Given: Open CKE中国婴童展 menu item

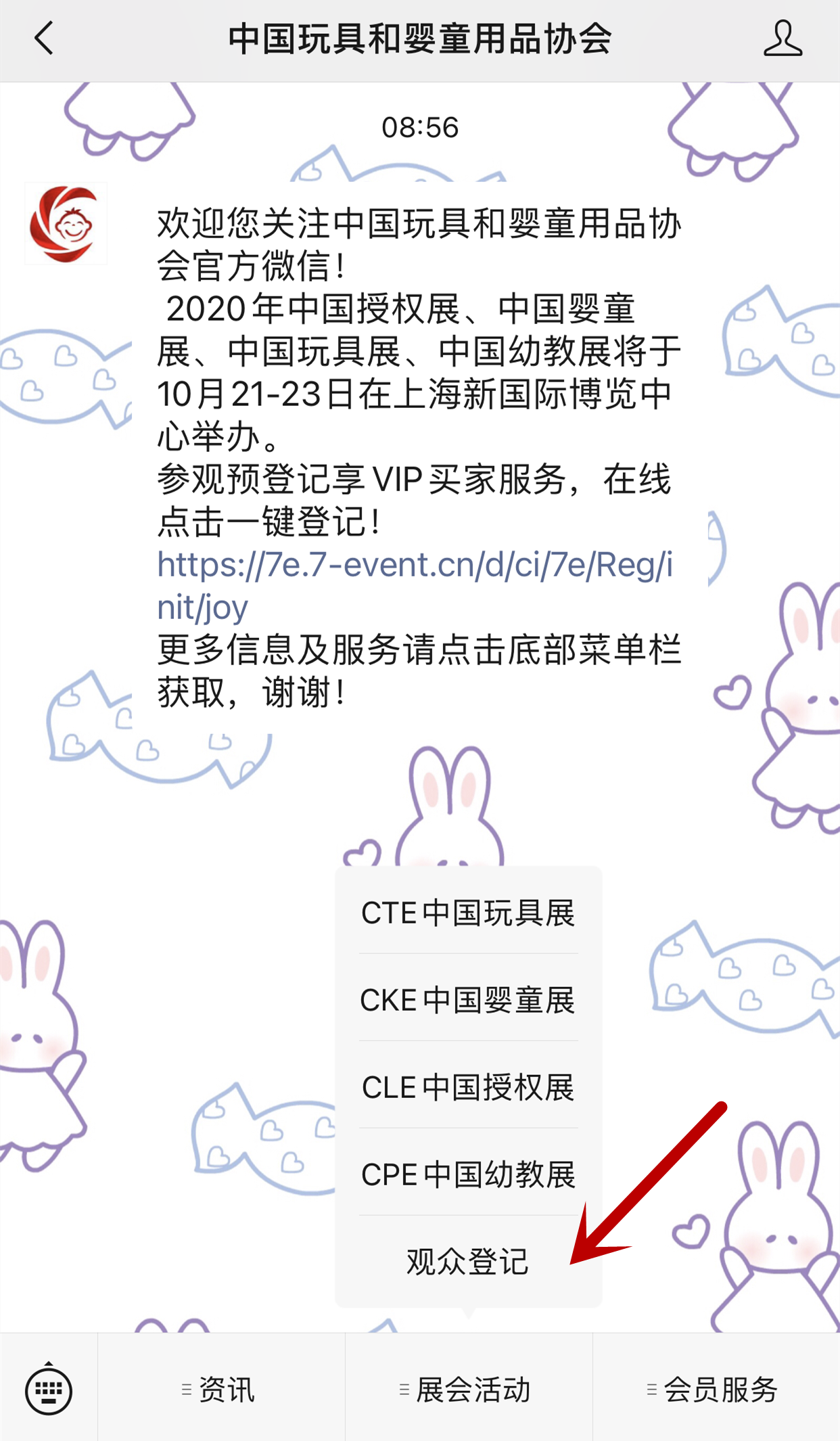Looking at the screenshot, I should coord(468,1001).
